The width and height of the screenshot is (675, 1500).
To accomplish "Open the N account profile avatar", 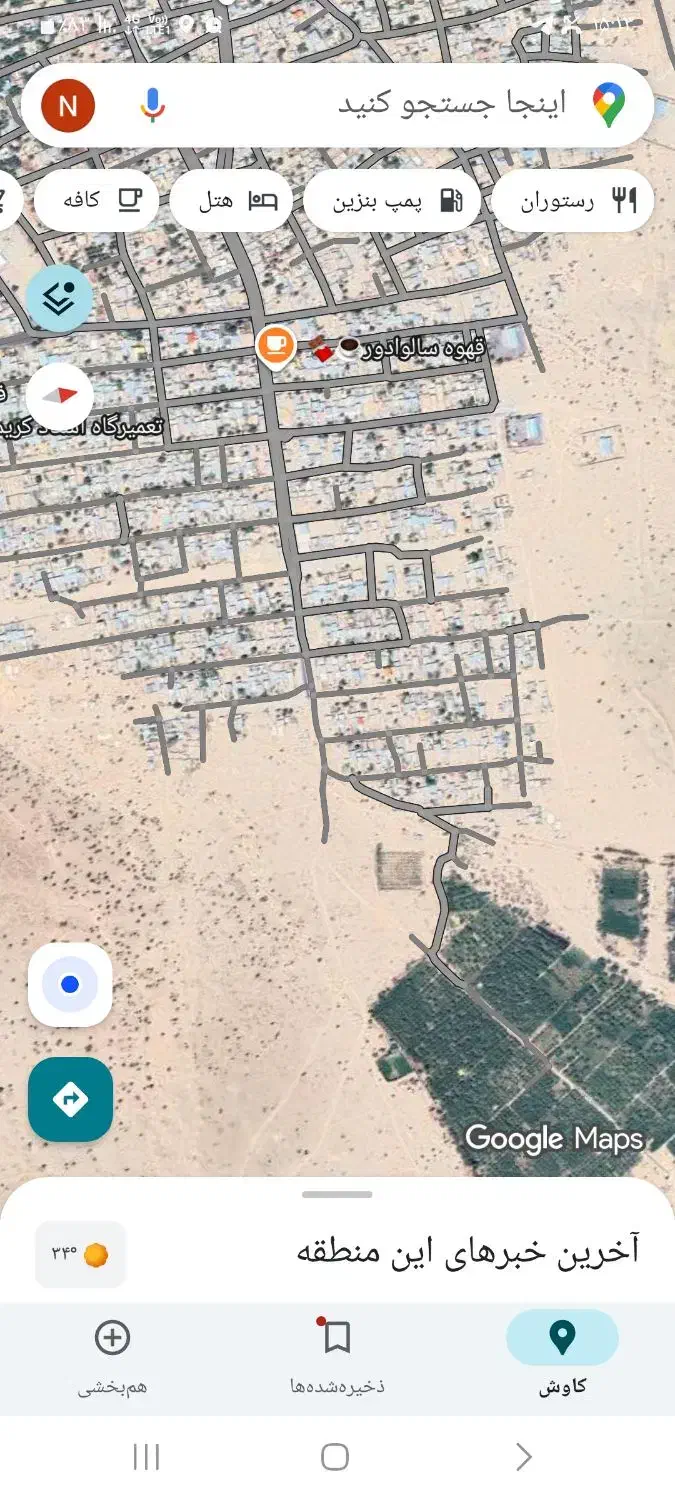I will [x=68, y=105].
